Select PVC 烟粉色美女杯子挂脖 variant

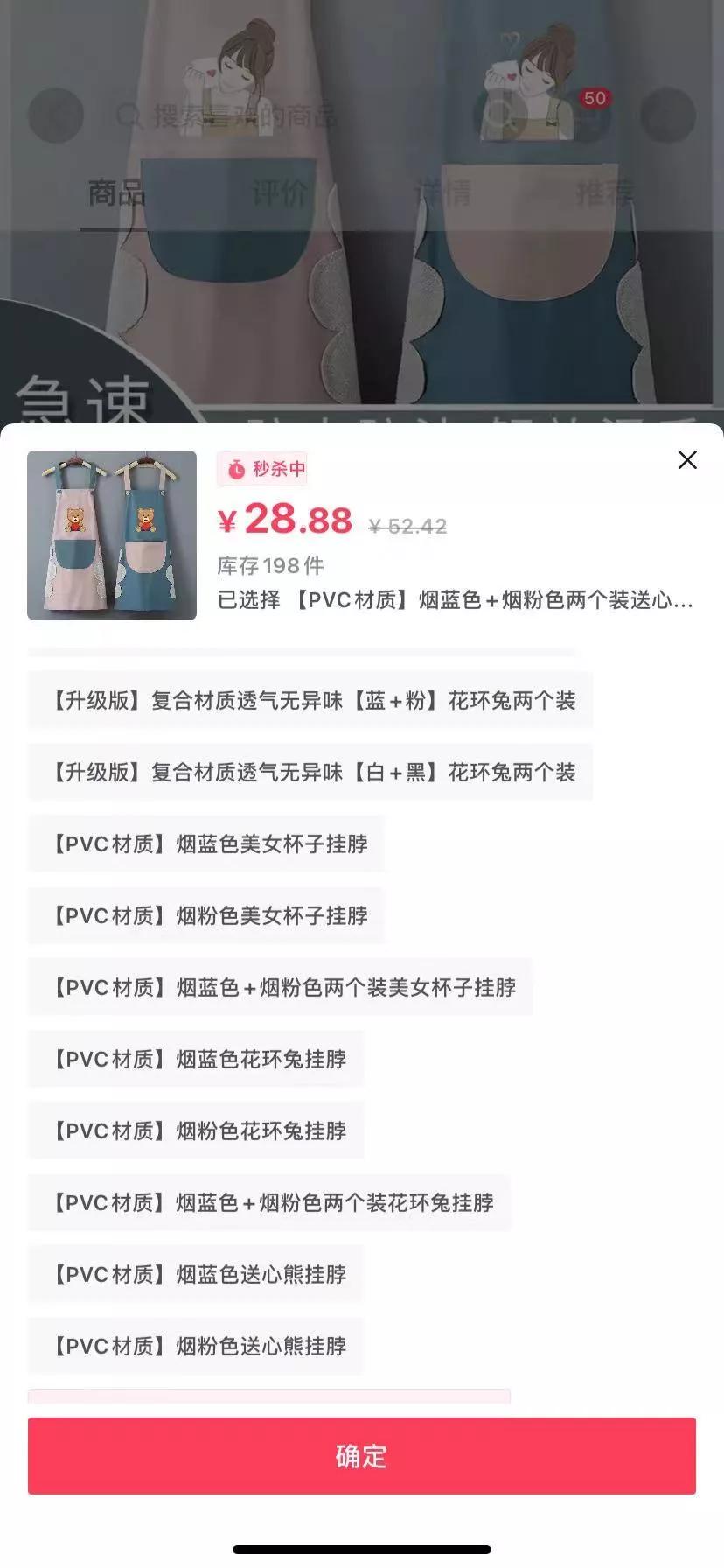(205, 915)
